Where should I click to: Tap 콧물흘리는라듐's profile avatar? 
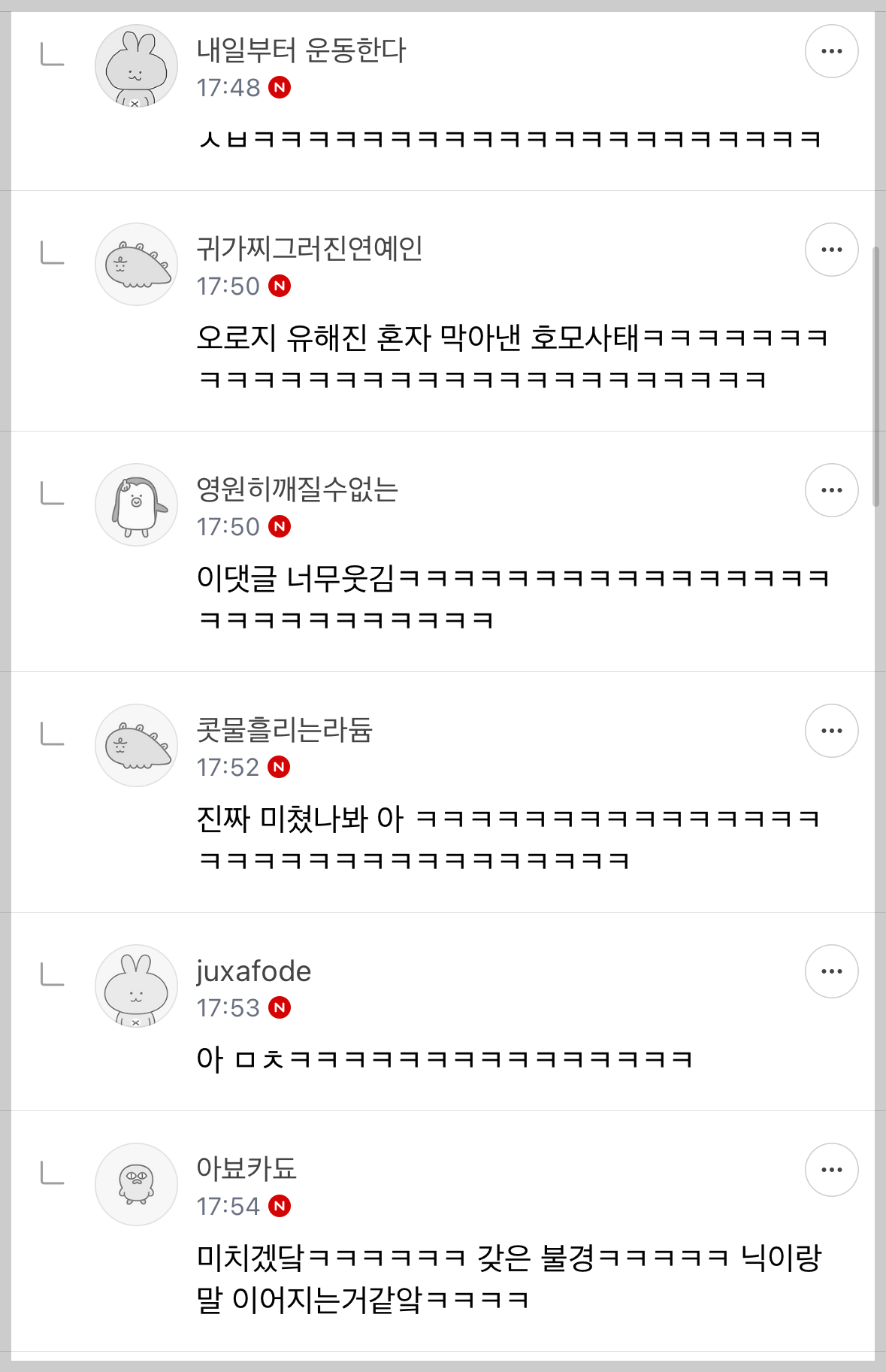point(136,746)
